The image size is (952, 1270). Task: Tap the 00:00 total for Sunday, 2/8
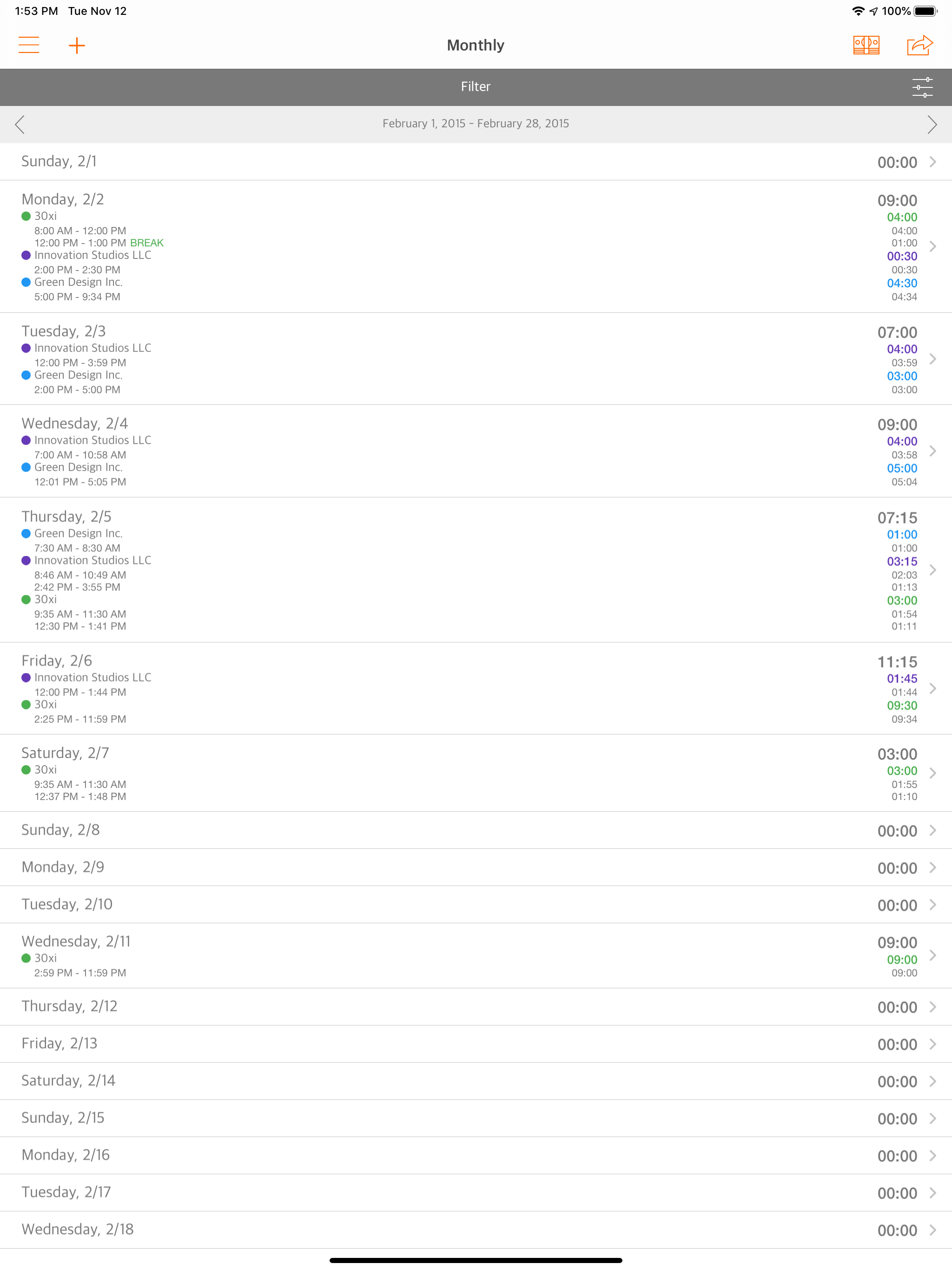[897, 830]
